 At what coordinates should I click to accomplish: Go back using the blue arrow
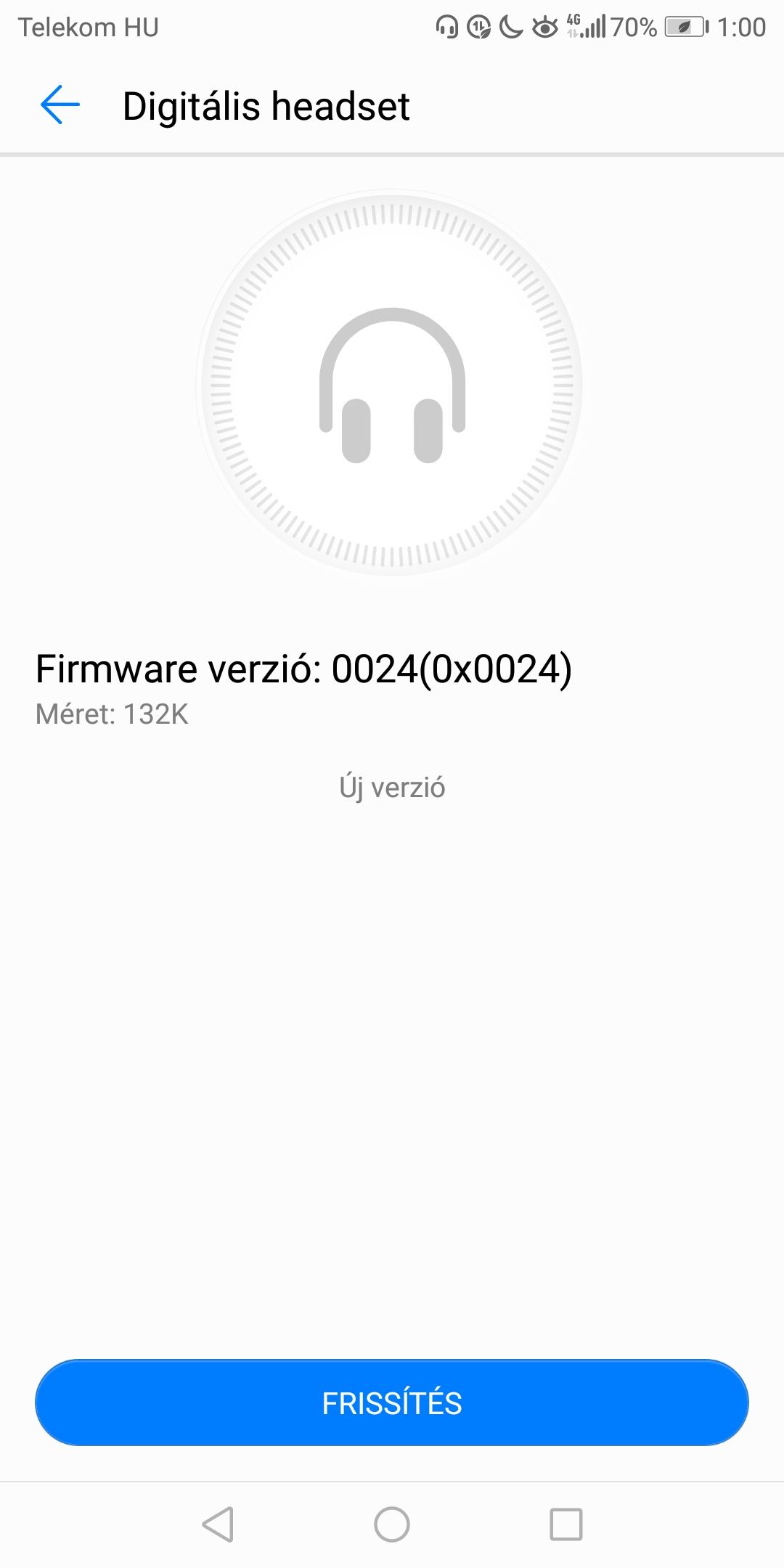[x=60, y=105]
